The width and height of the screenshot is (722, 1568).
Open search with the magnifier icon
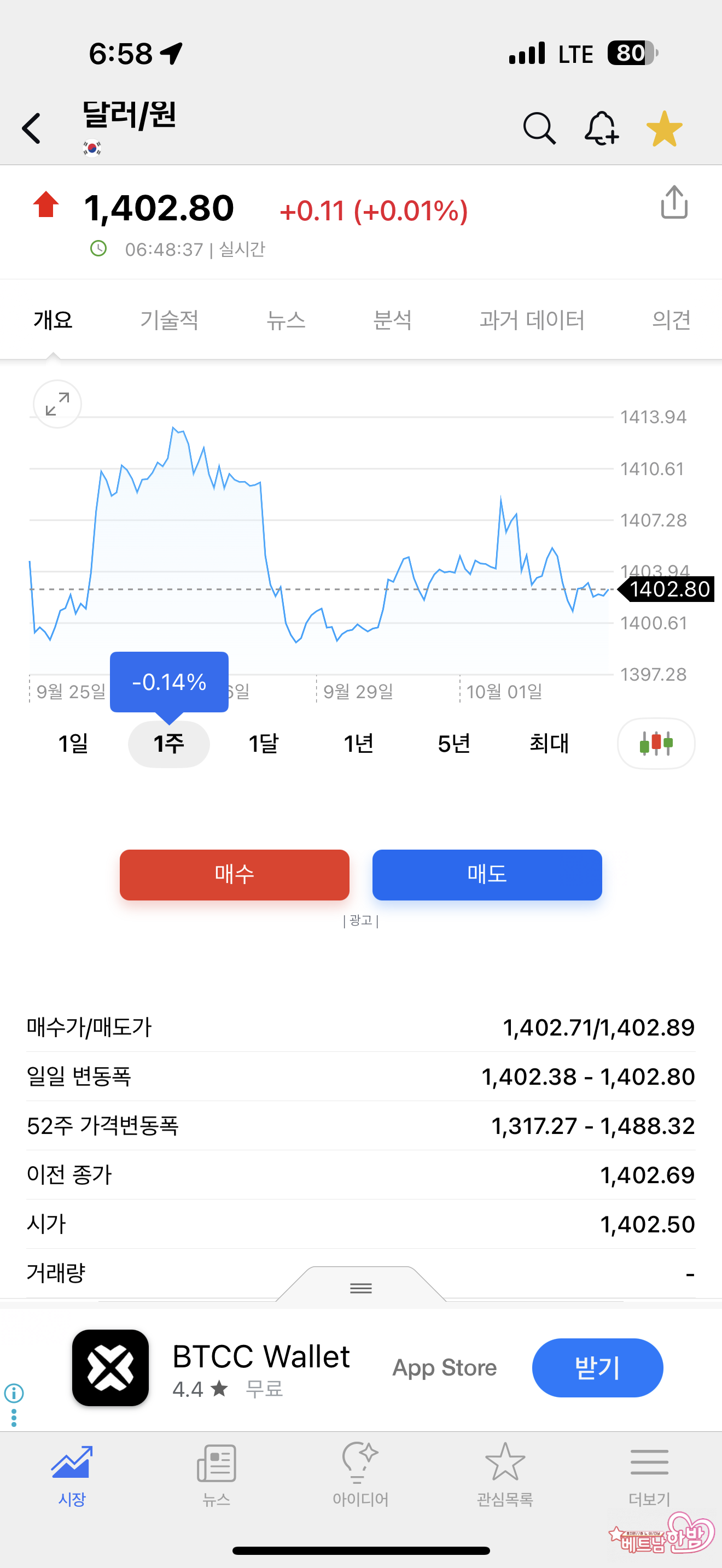(x=539, y=128)
